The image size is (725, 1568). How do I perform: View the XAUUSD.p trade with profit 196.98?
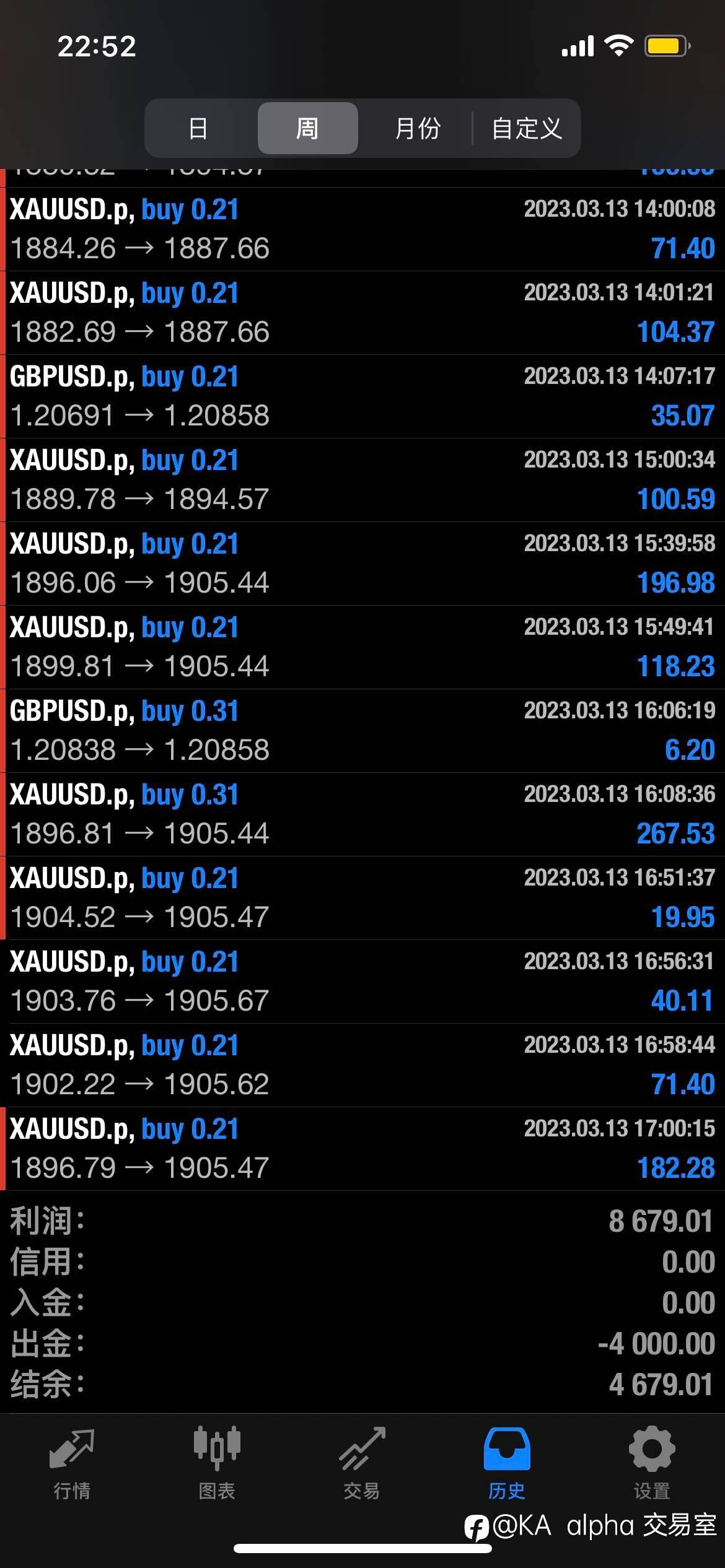pyautogui.click(x=362, y=564)
